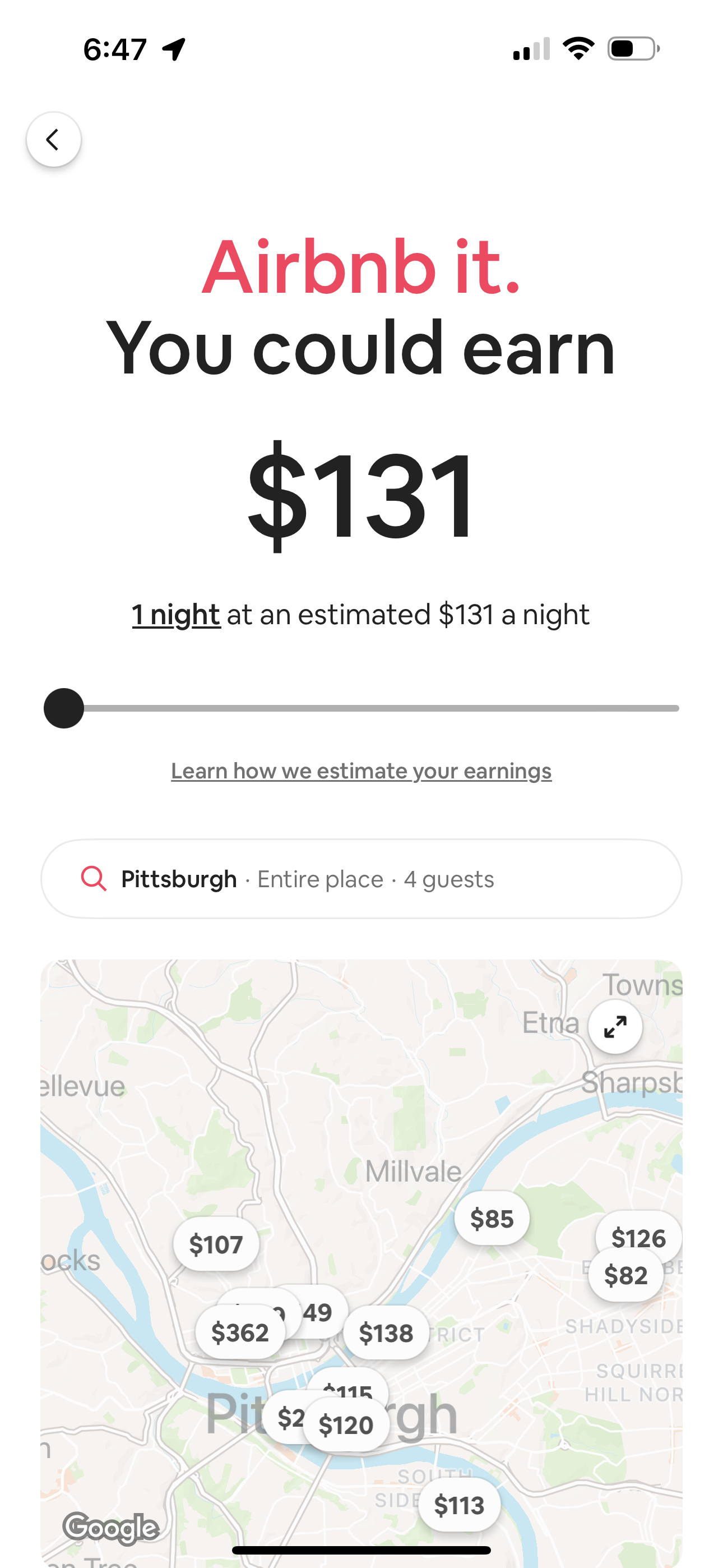Select the $82 price pin below $126
Viewport: 723px width, 1568px height.
(626, 1273)
